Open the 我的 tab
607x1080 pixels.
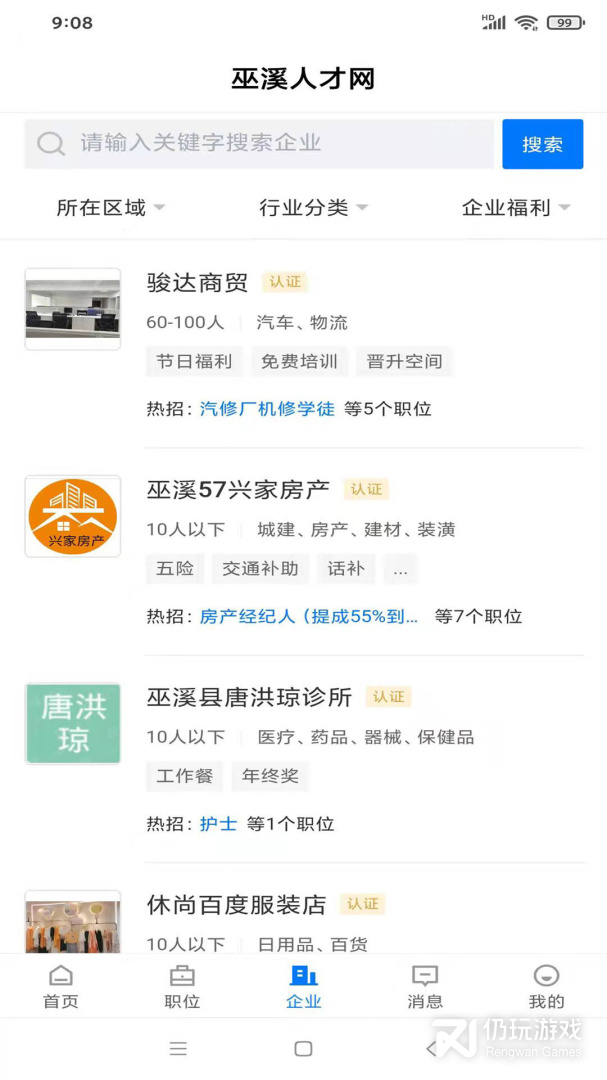(546, 987)
